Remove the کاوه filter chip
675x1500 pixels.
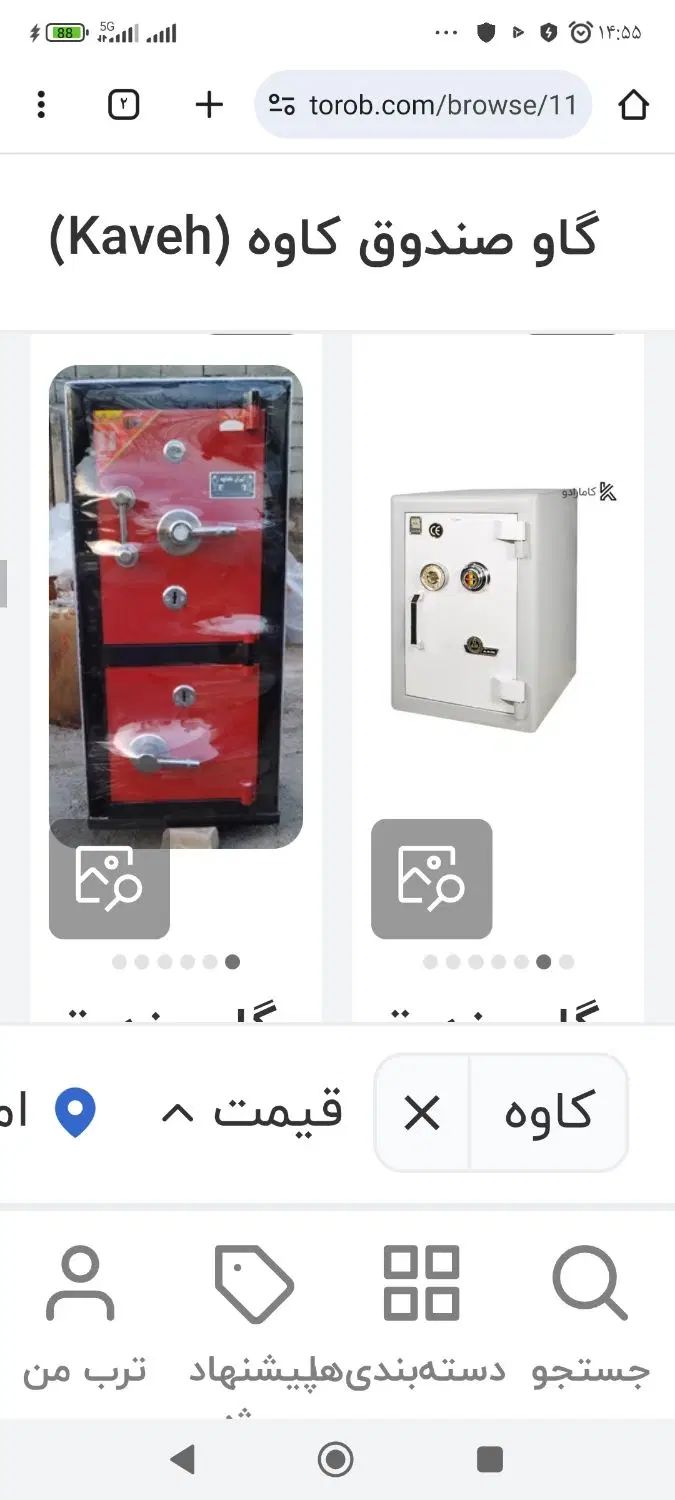[x=421, y=1113]
